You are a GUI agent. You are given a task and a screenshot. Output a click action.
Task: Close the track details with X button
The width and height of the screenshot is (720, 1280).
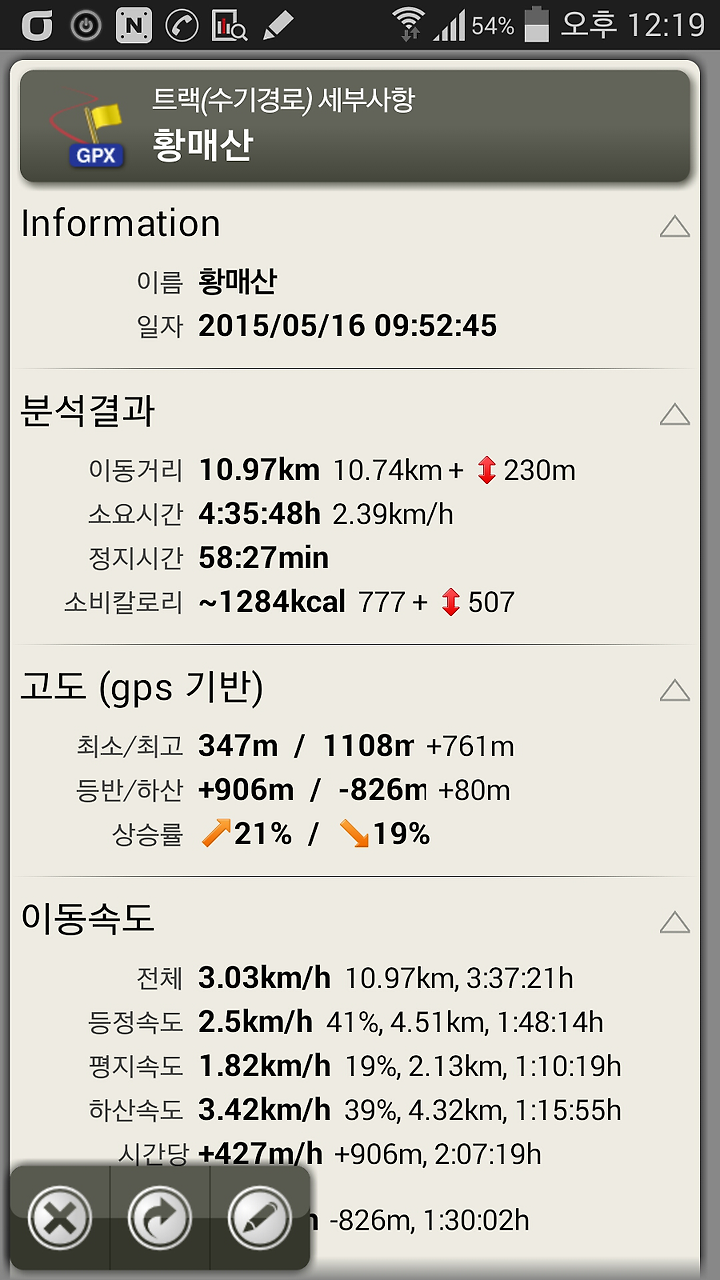point(60,1218)
